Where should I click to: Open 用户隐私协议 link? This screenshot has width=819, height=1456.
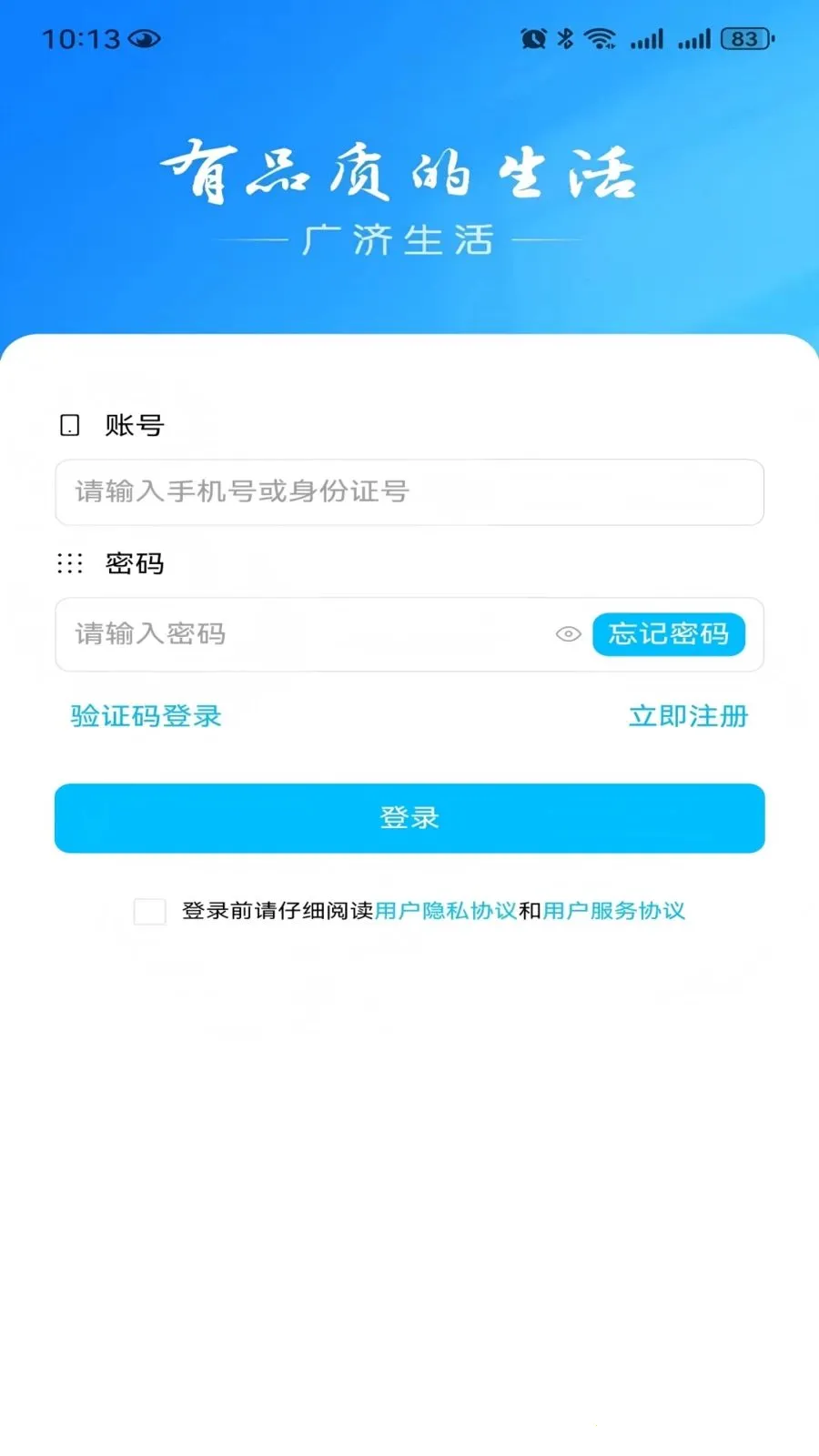(x=446, y=911)
